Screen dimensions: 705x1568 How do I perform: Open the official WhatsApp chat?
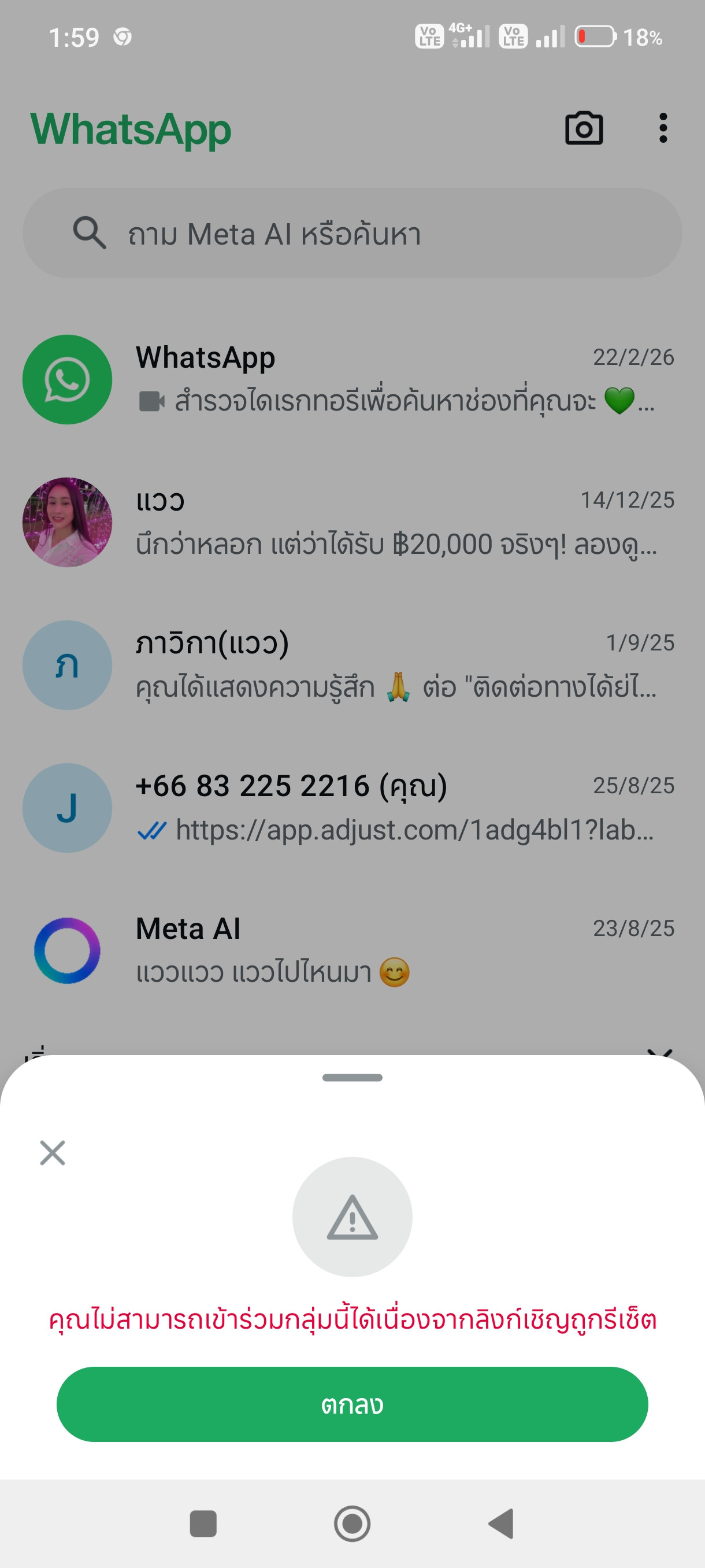[x=352, y=379]
